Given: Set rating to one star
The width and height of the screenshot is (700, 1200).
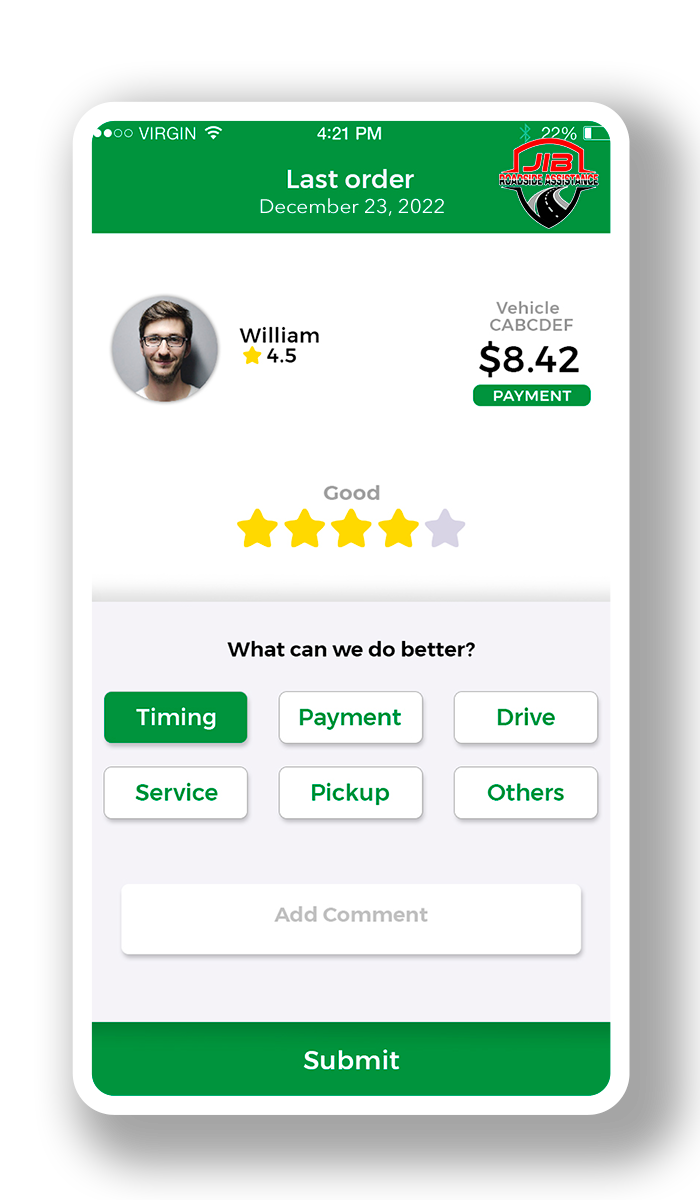Looking at the screenshot, I should [257, 528].
